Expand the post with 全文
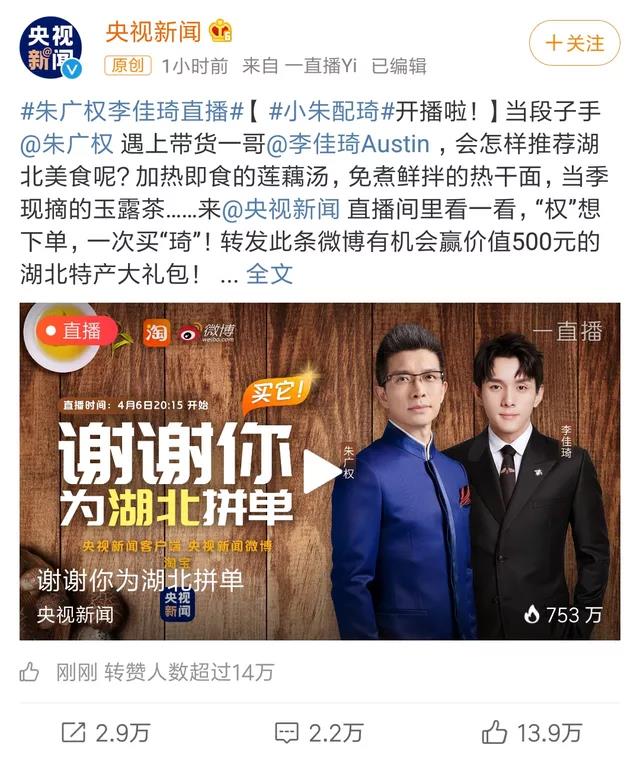The image size is (640, 758). pyautogui.click(x=269, y=273)
